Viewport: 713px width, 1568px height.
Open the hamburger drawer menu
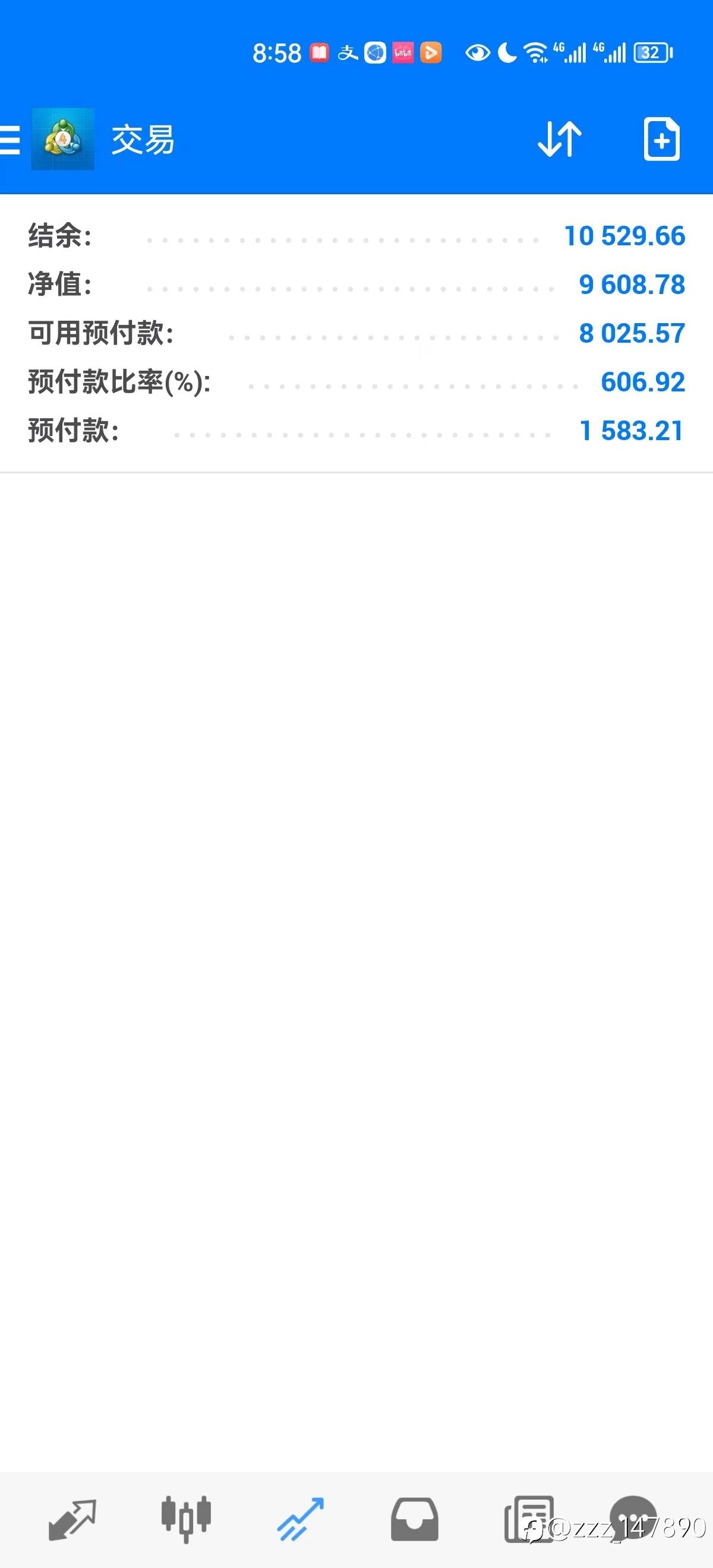pyautogui.click(x=10, y=140)
